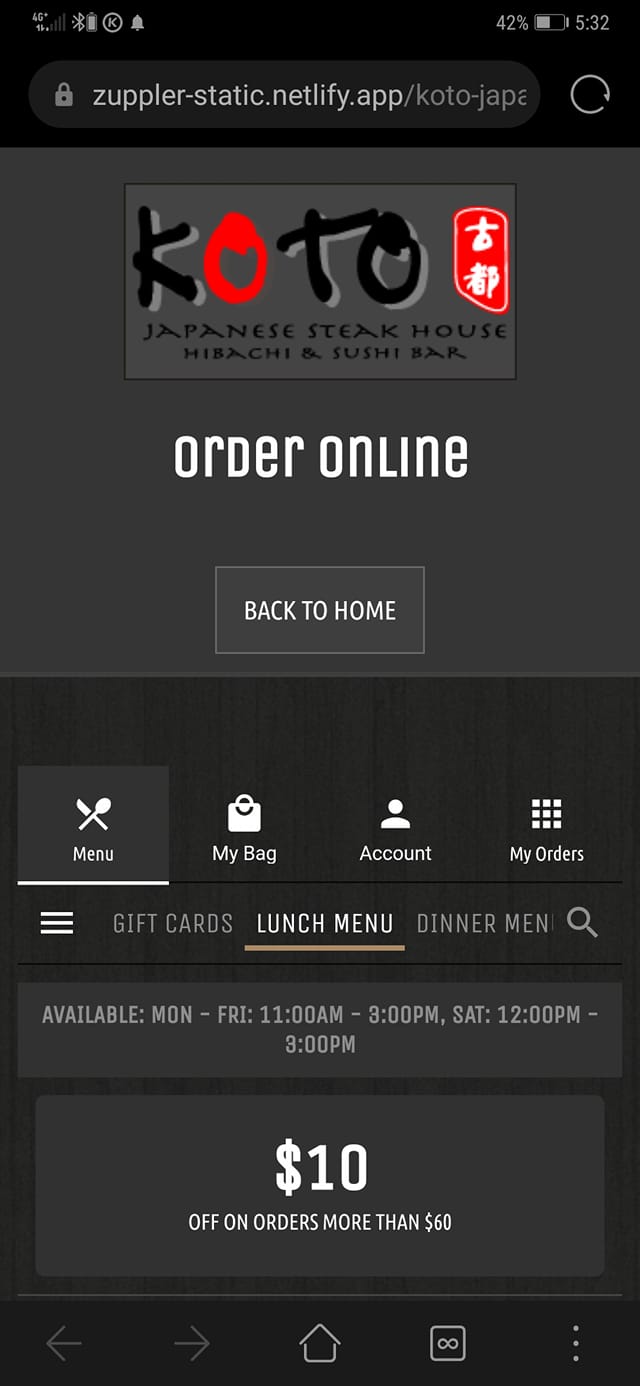Open the menu search magnifier
Image resolution: width=640 pixels, height=1386 pixels.
click(582, 922)
